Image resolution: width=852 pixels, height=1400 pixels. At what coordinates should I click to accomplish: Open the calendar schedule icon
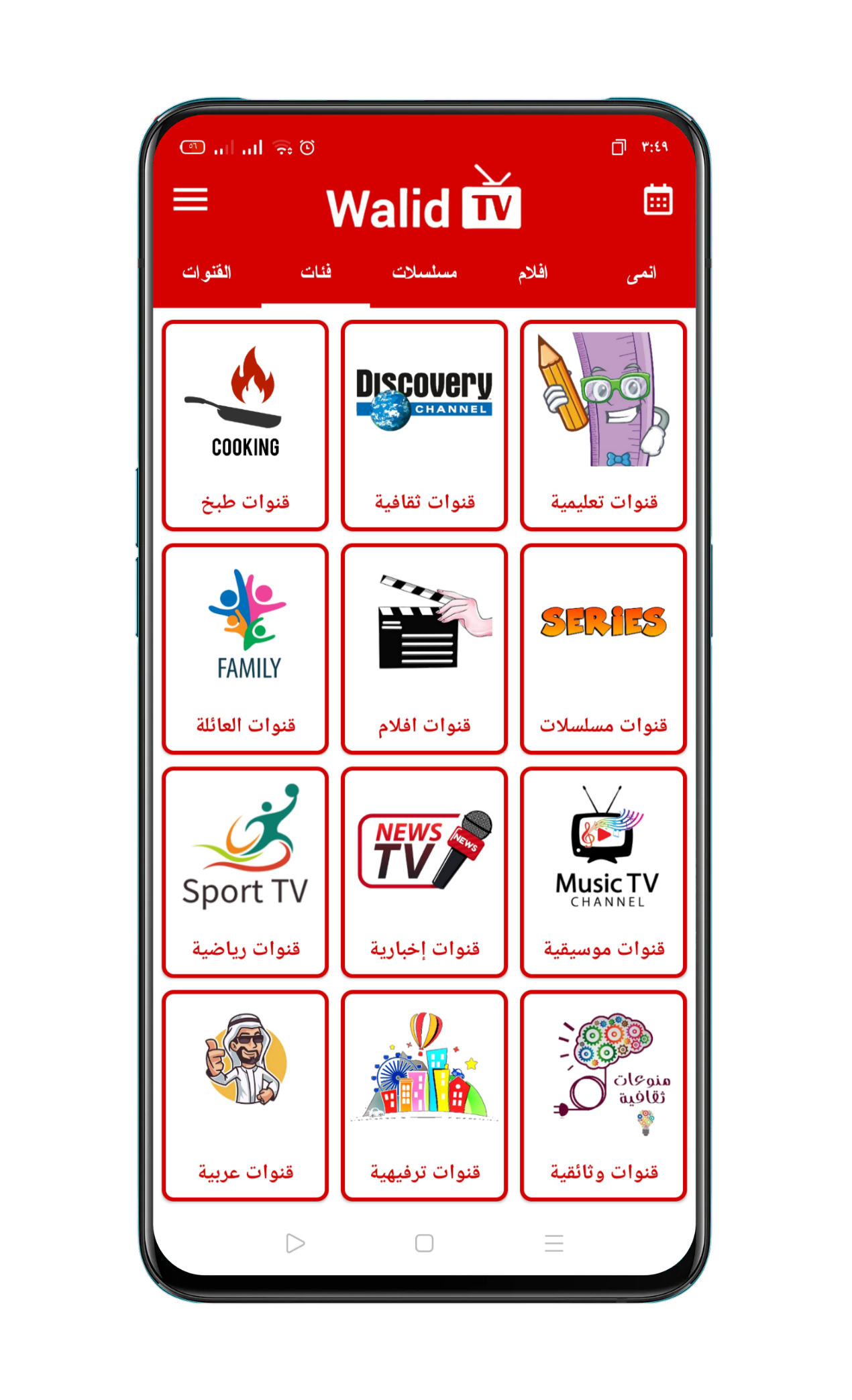pos(657,200)
